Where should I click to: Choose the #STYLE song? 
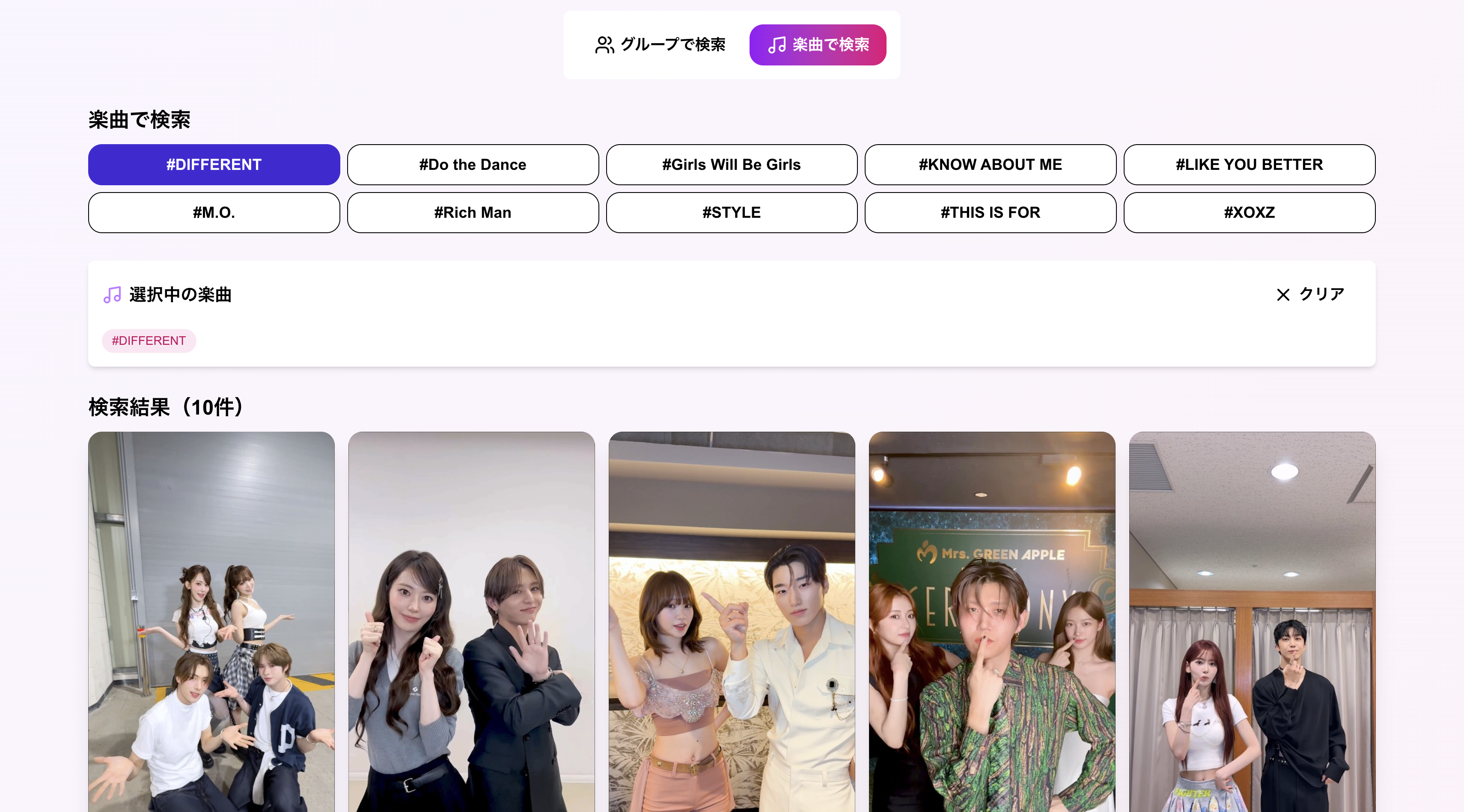[x=731, y=212]
